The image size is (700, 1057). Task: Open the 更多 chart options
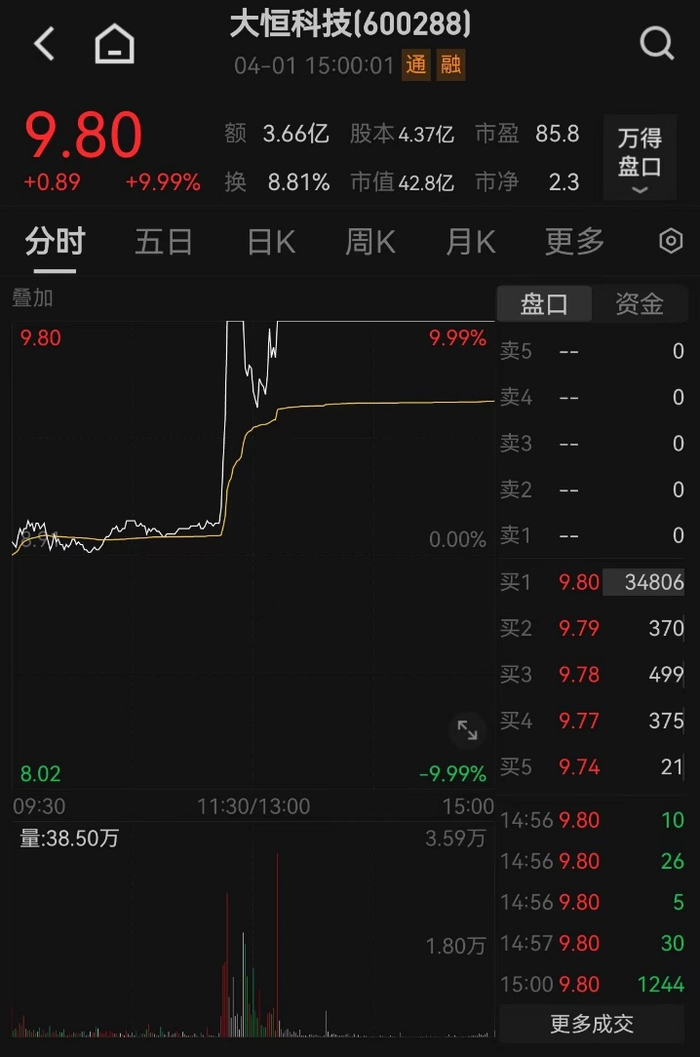pyautogui.click(x=574, y=242)
